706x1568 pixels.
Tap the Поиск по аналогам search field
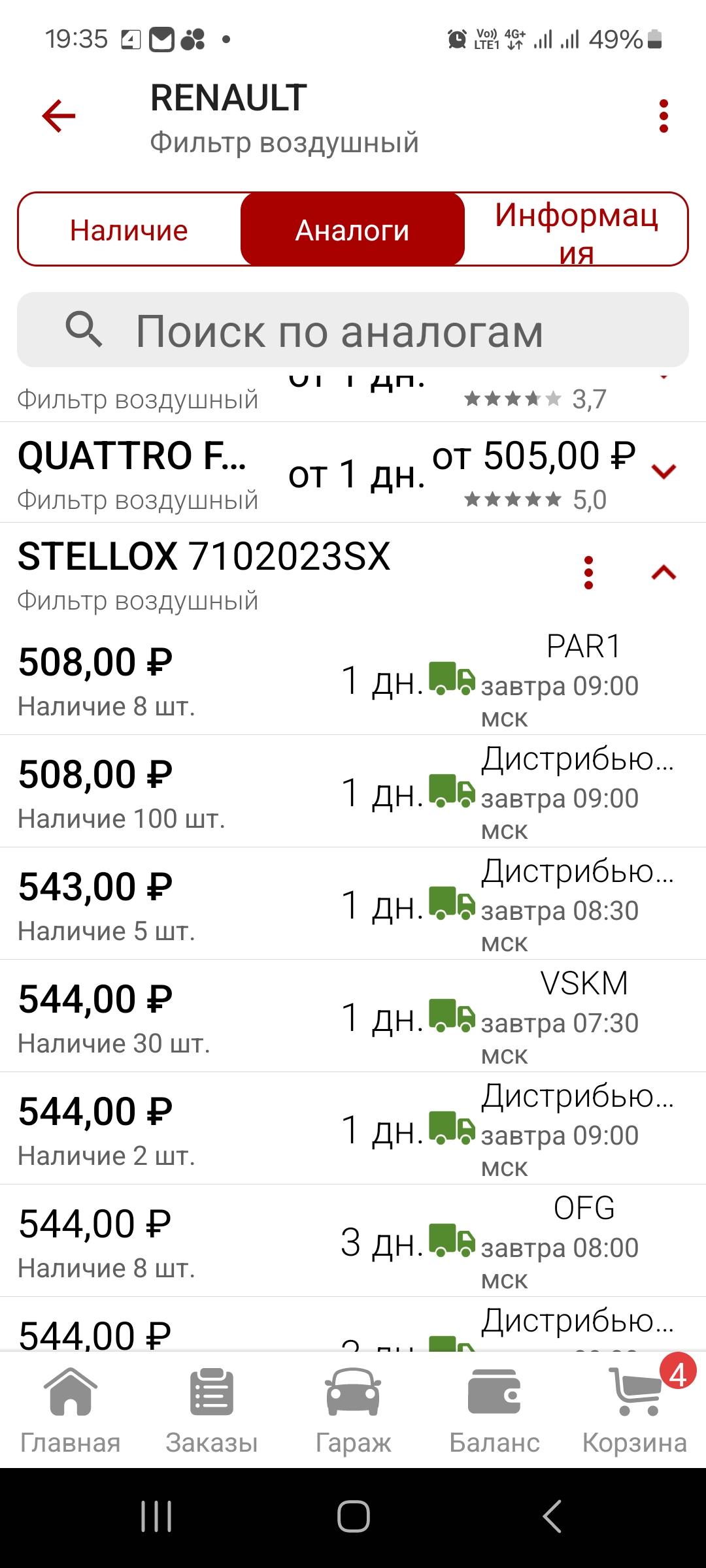(353, 330)
